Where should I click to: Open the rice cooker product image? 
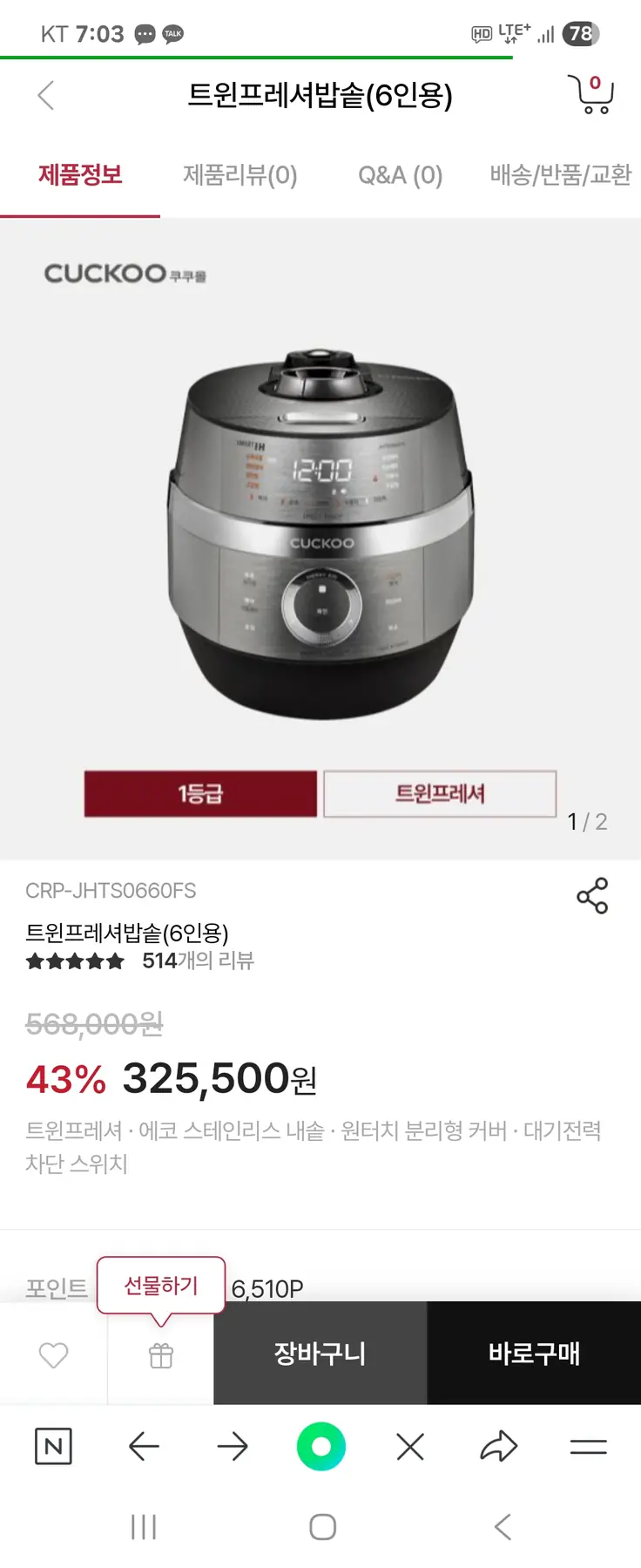pyautogui.click(x=320, y=532)
